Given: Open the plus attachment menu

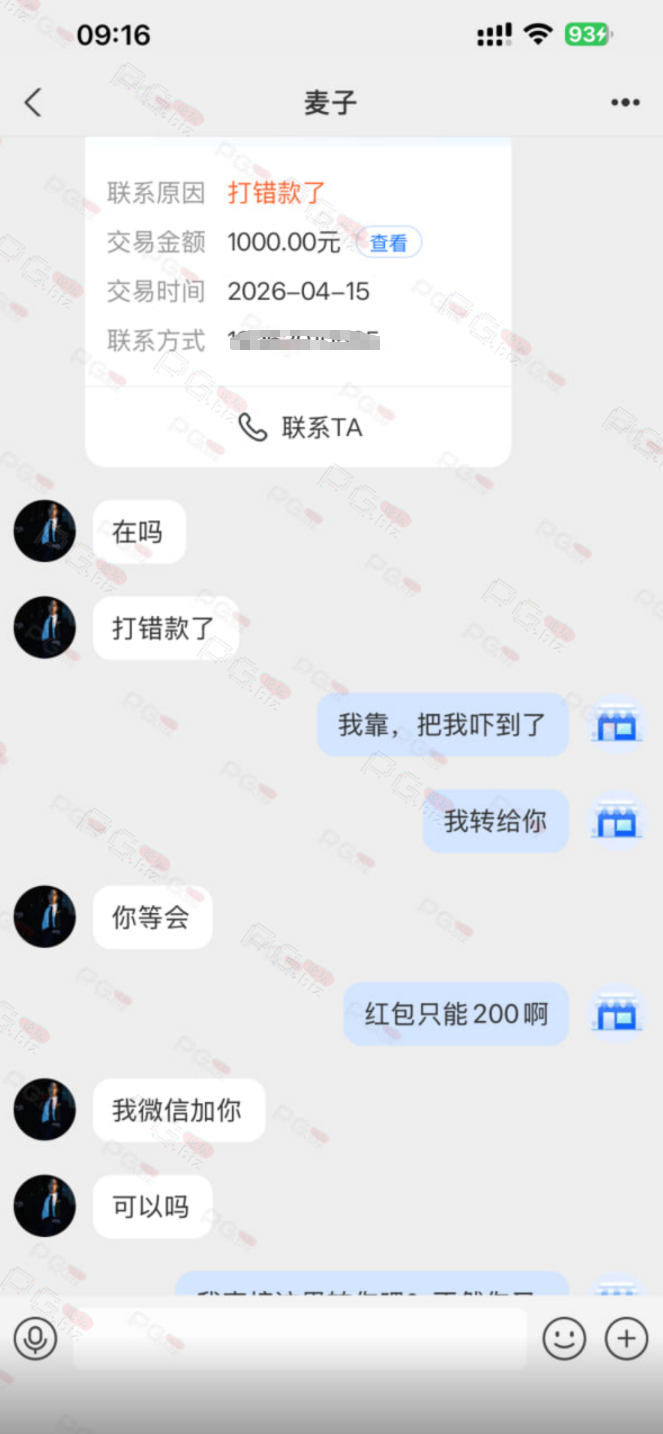Looking at the screenshot, I should pyautogui.click(x=627, y=1338).
